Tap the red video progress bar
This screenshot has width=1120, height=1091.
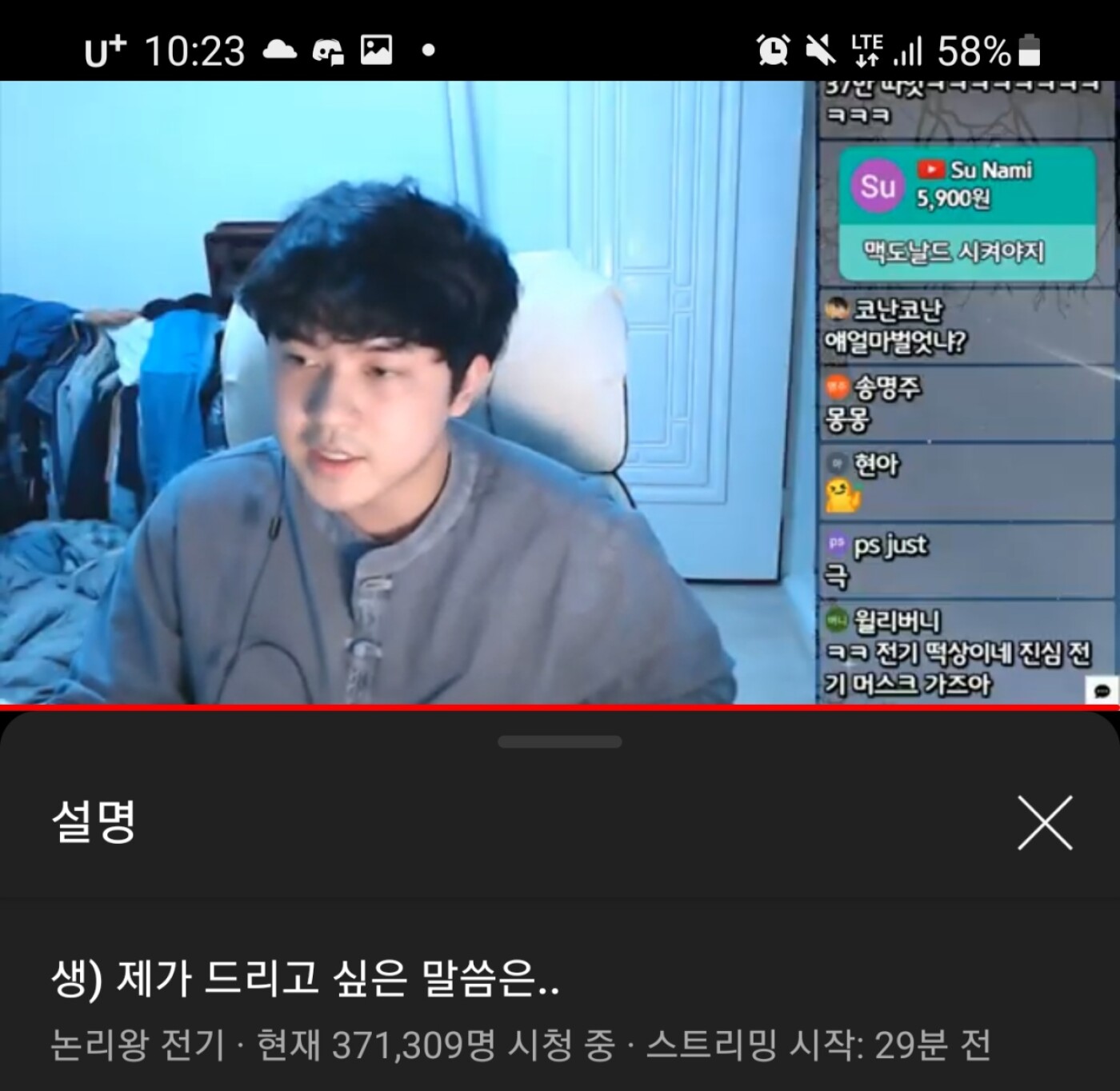560,707
